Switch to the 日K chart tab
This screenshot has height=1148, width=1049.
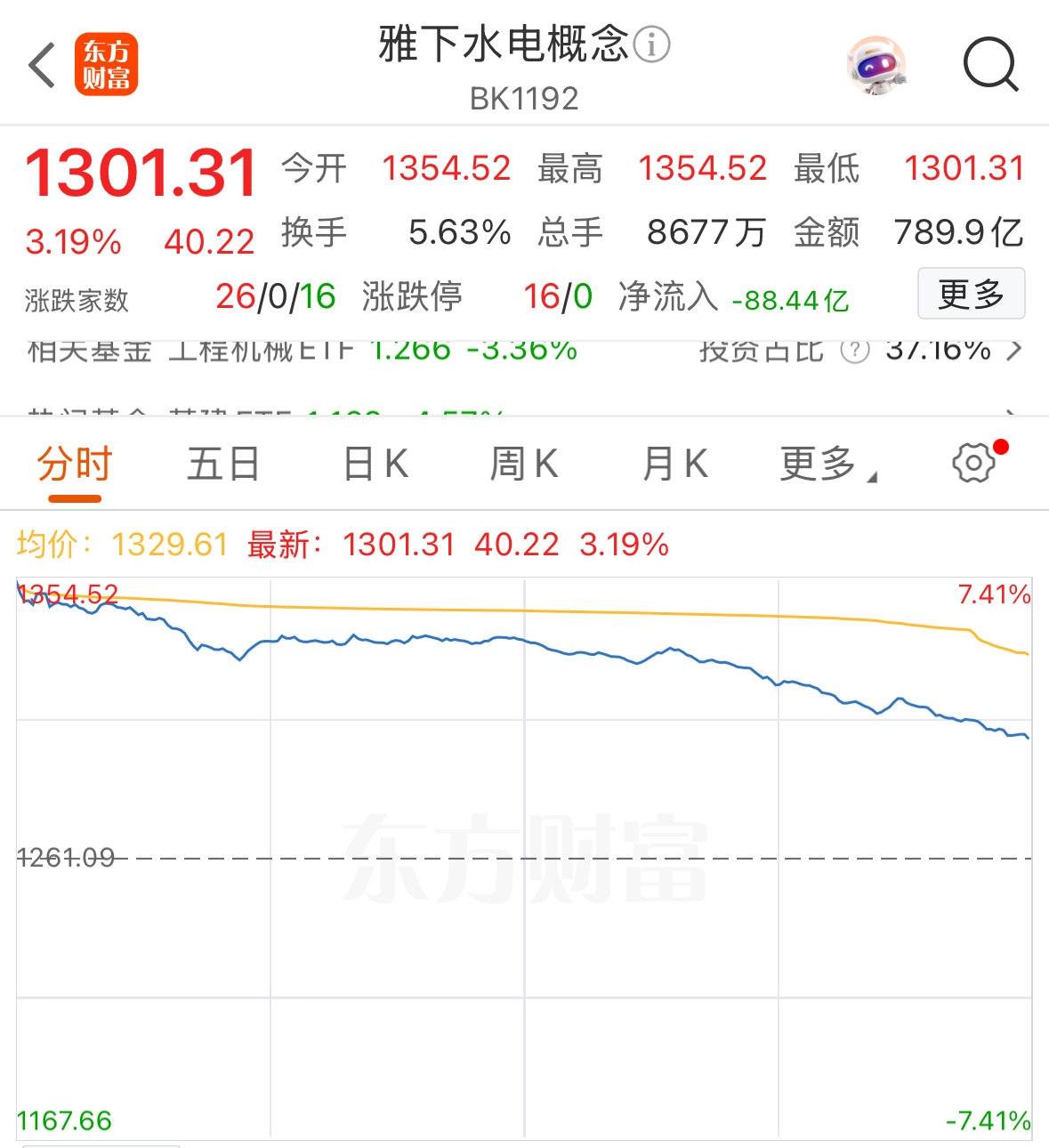point(375,465)
